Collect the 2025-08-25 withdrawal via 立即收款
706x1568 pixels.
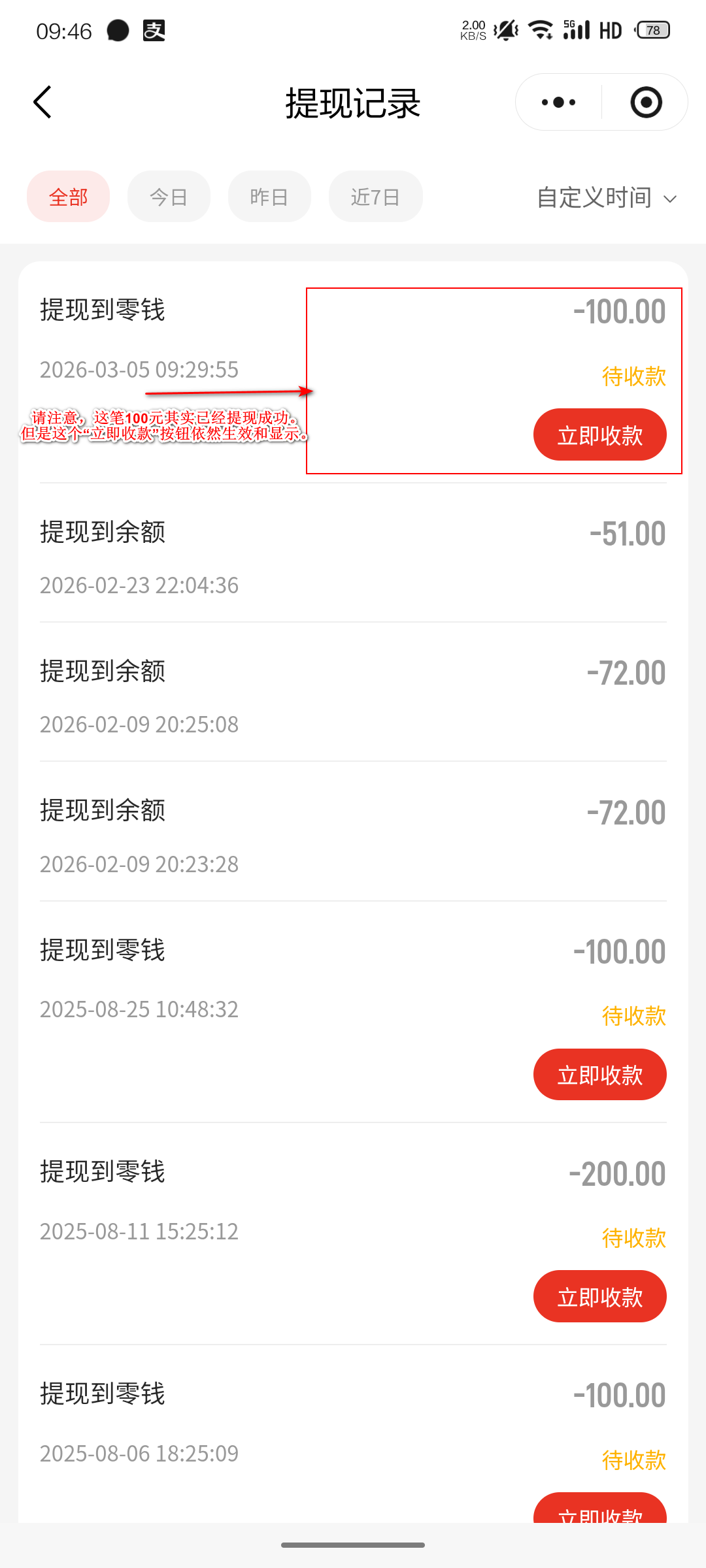coord(599,1075)
